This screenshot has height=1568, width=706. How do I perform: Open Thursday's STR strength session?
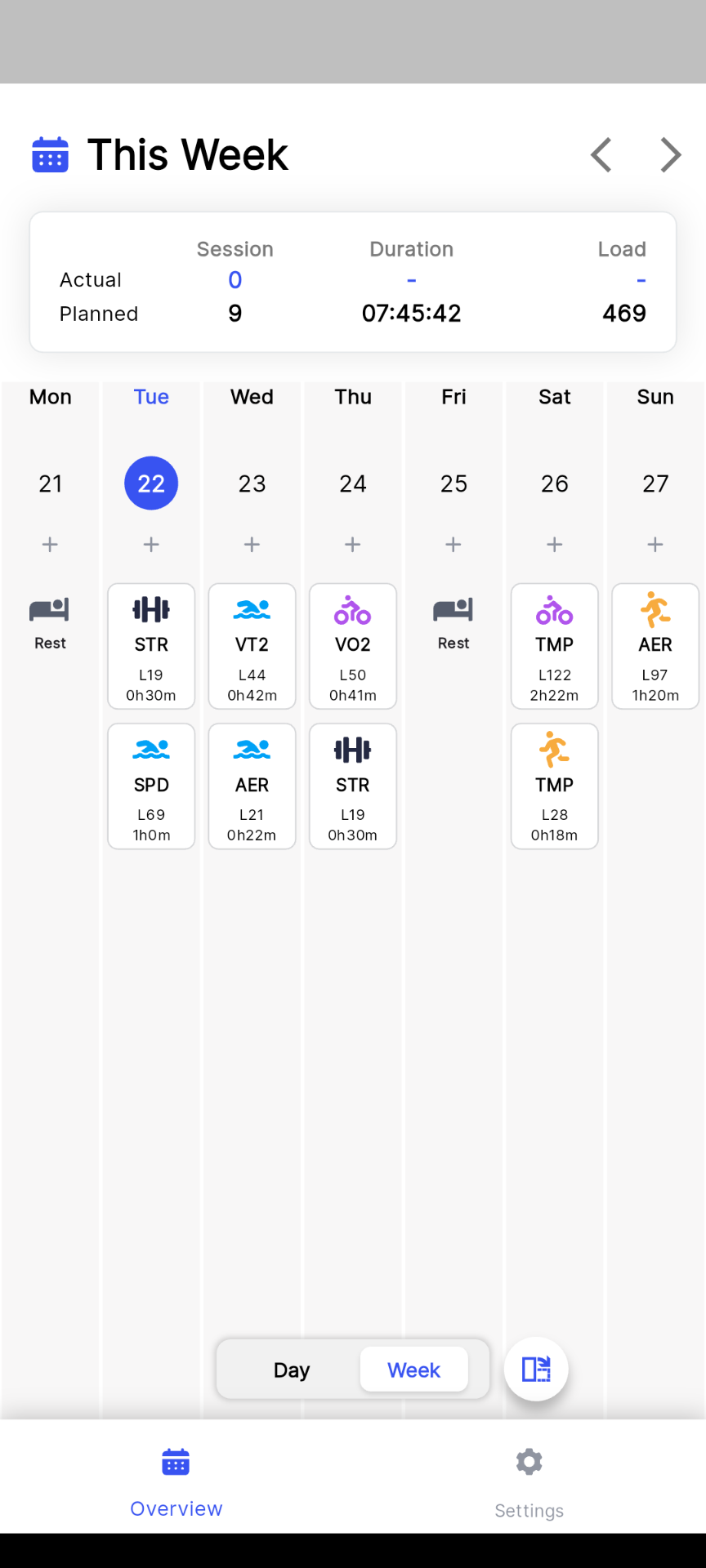[x=353, y=786]
